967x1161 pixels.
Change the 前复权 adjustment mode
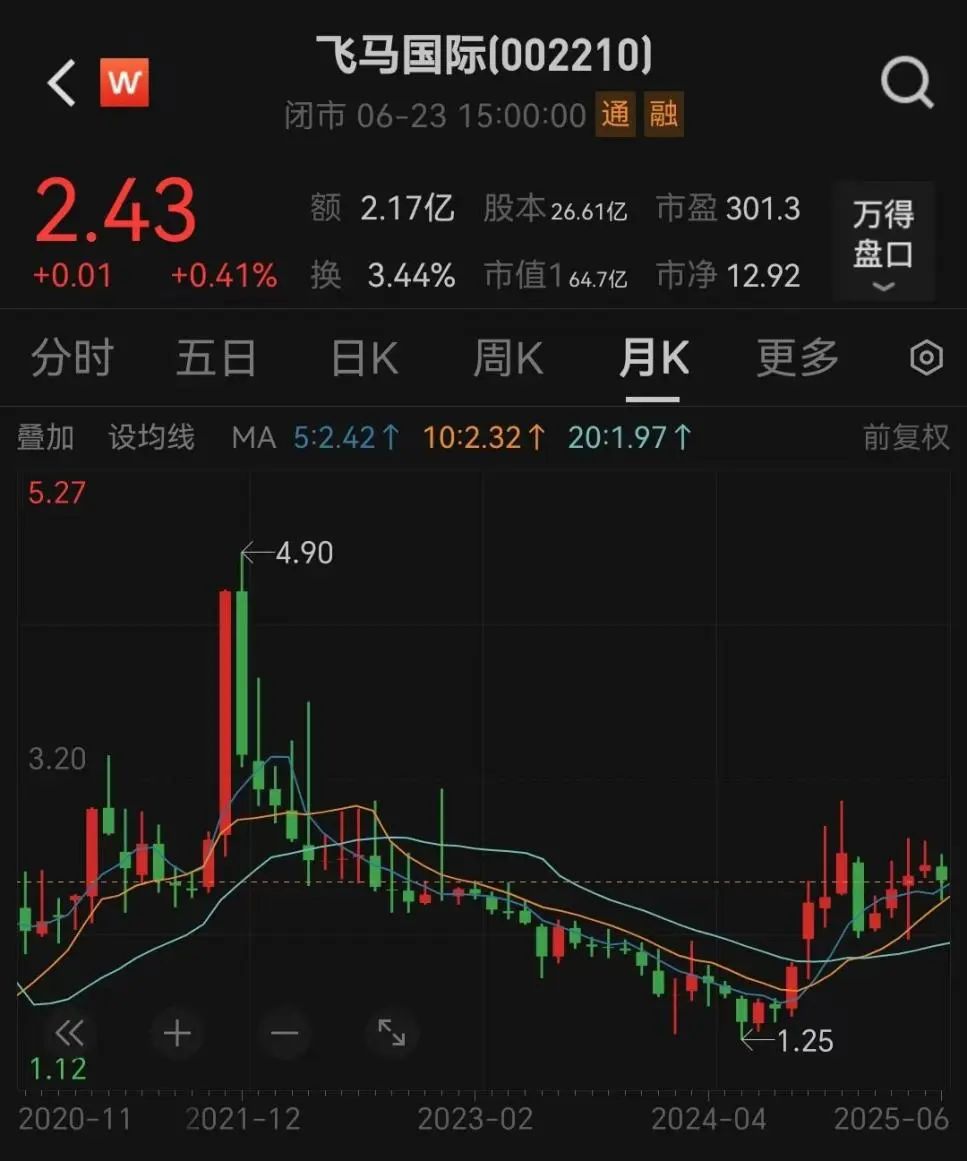906,437
